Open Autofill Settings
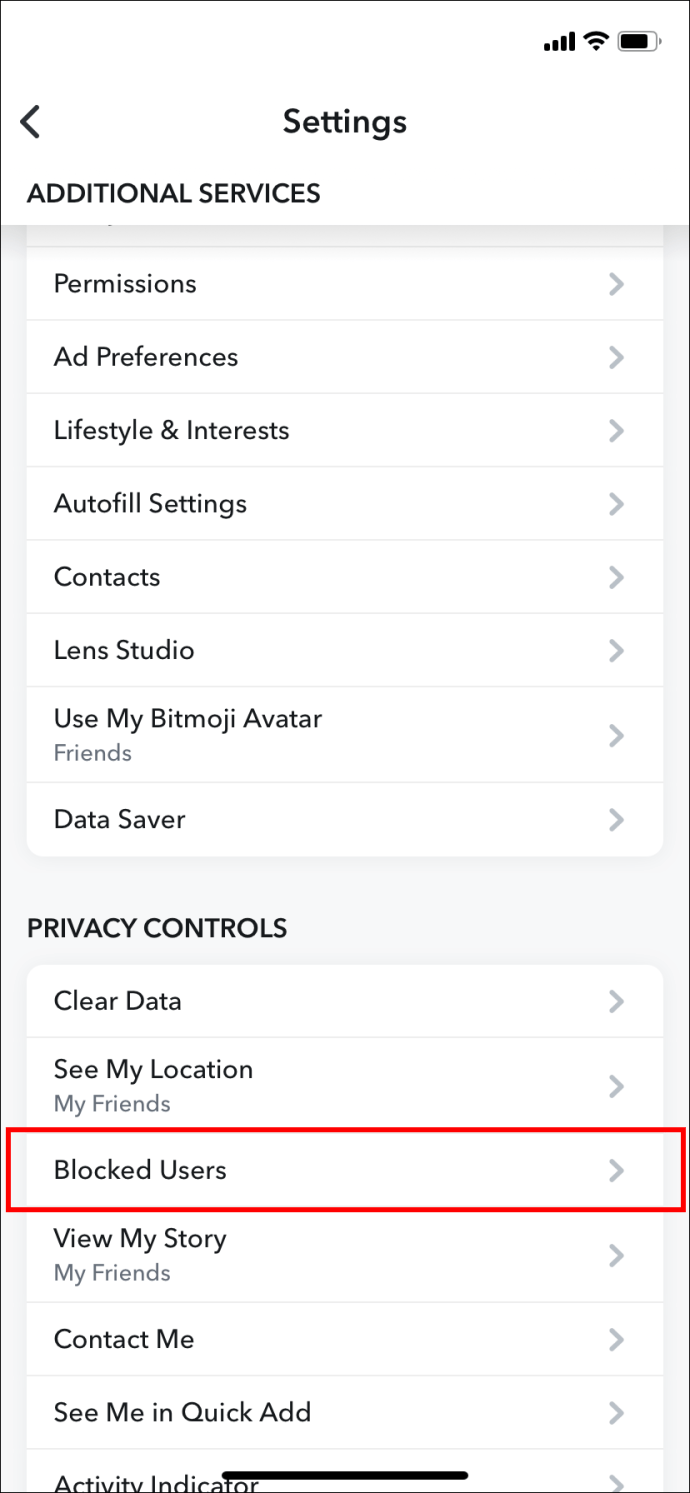Image resolution: width=690 pixels, height=1493 pixels. click(x=344, y=503)
